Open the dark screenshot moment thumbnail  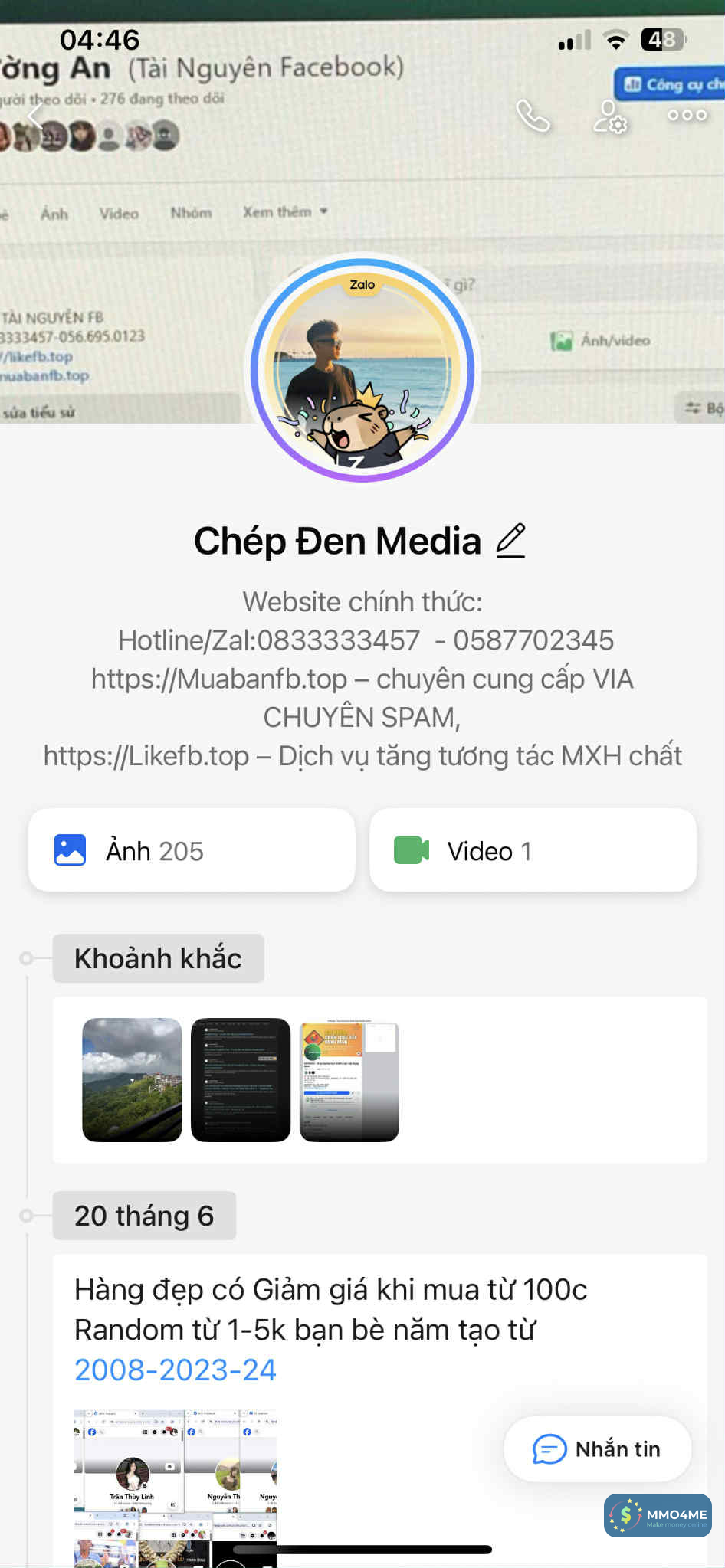pos(241,1079)
